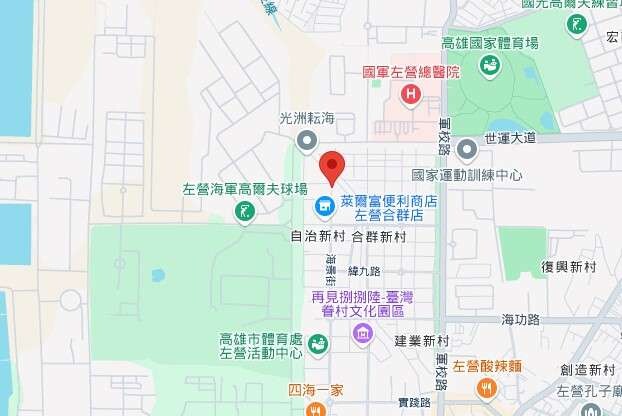Select the 高雄國家體育場 stadium marker

pyautogui.click(x=490, y=66)
